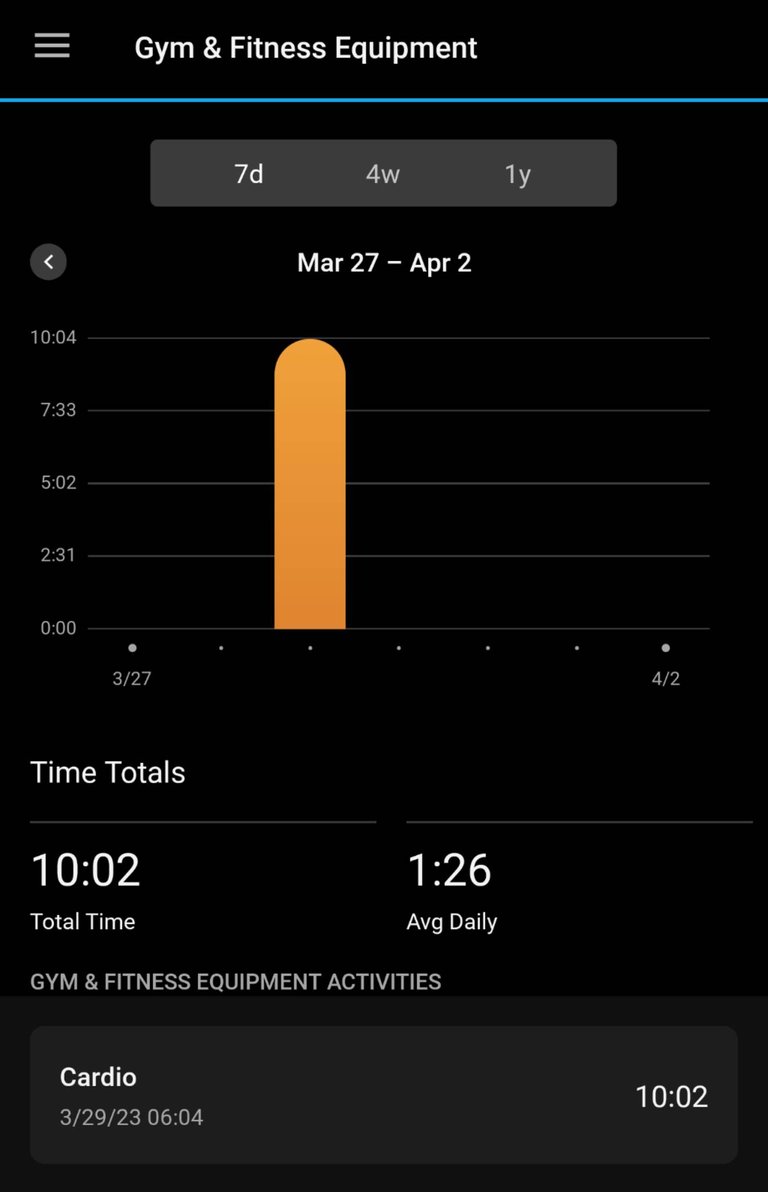Image resolution: width=768 pixels, height=1192 pixels.
Task: Open the hamburger navigation menu
Action: (x=52, y=46)
